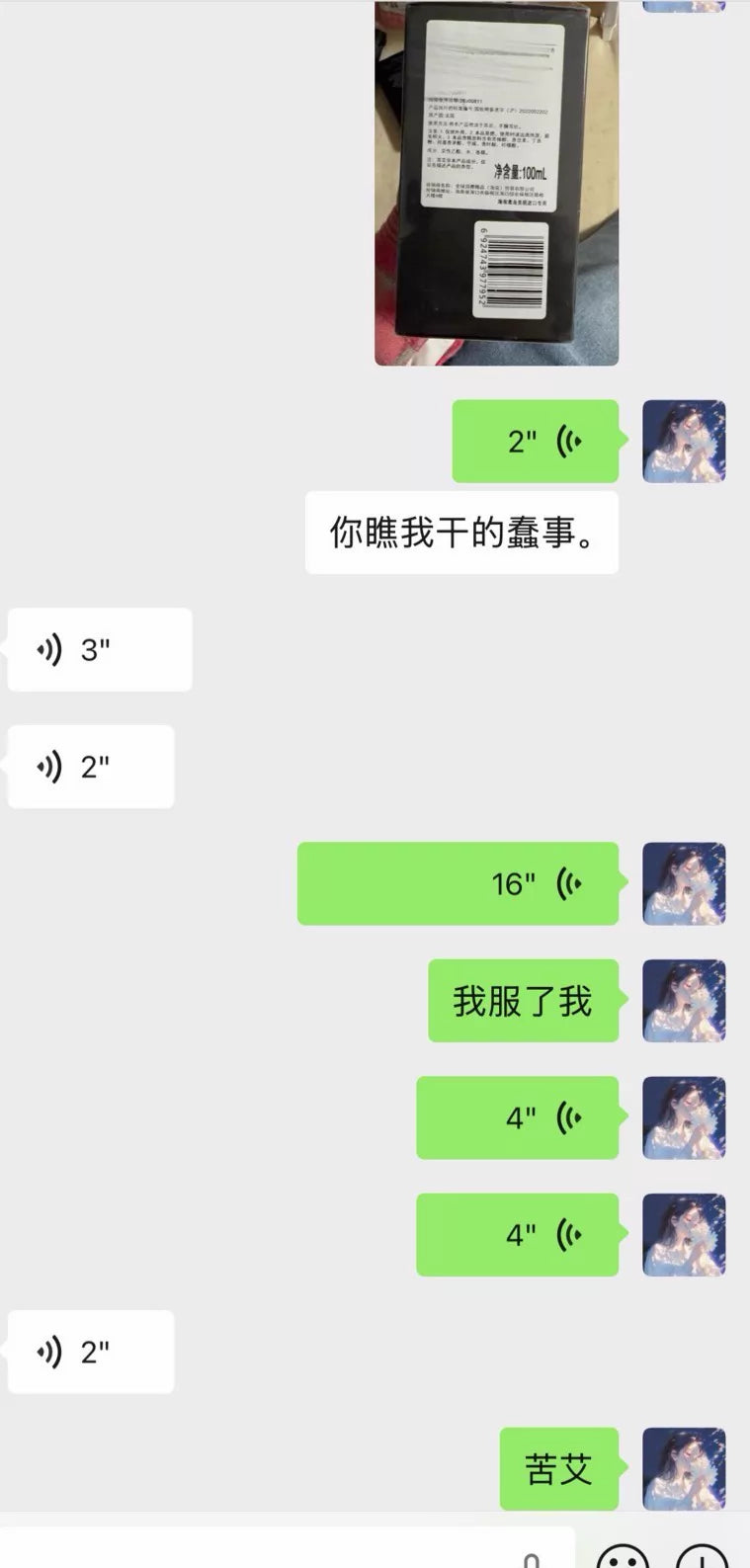The height and width of the screenshot is (1568, 750).
Task: Open sender's avatar beside 我服了我
Action: coord(684,1000)
